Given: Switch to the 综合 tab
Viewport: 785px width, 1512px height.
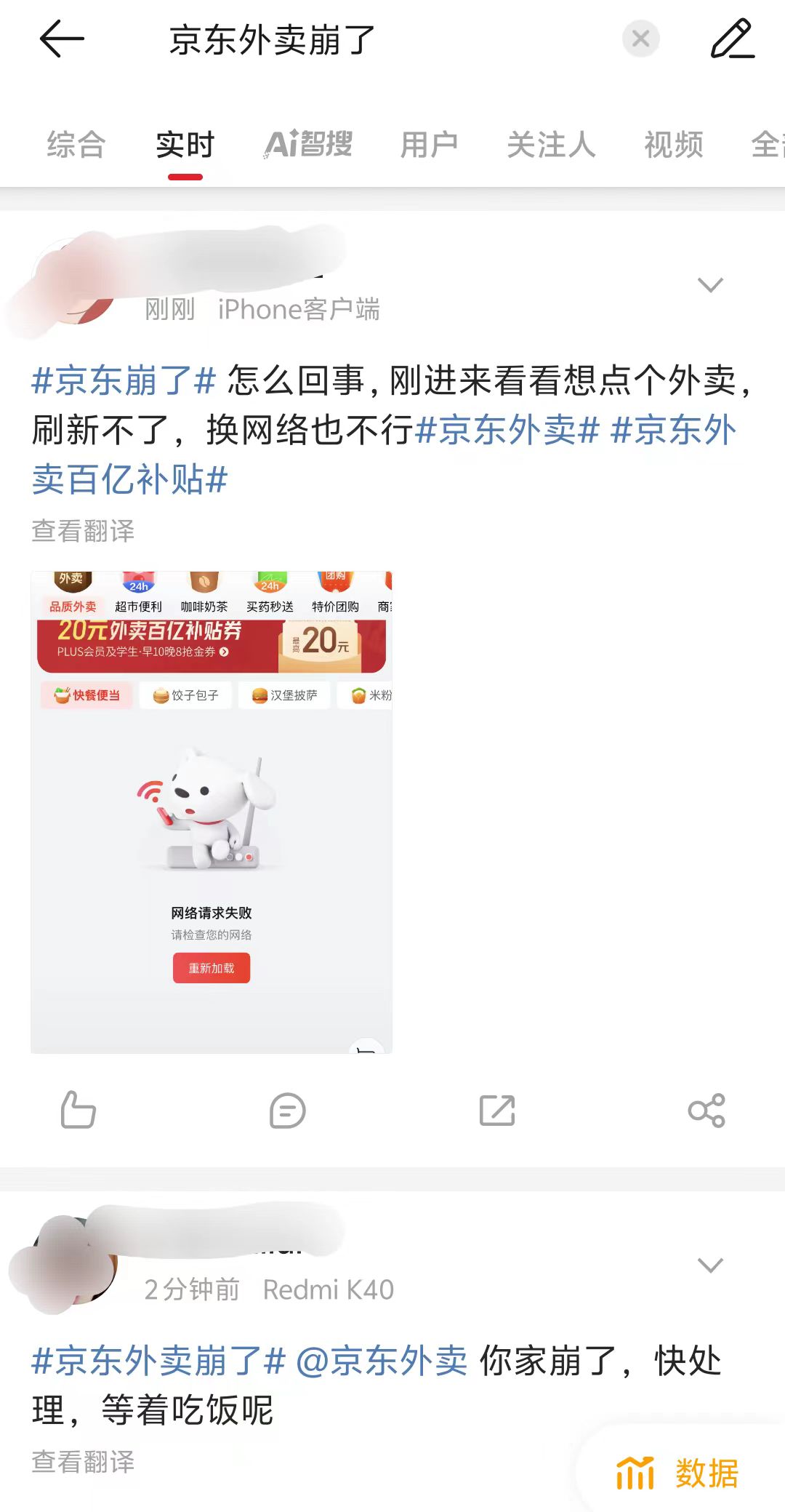Looking at the screenshot, I should click(x=76, y=145).
